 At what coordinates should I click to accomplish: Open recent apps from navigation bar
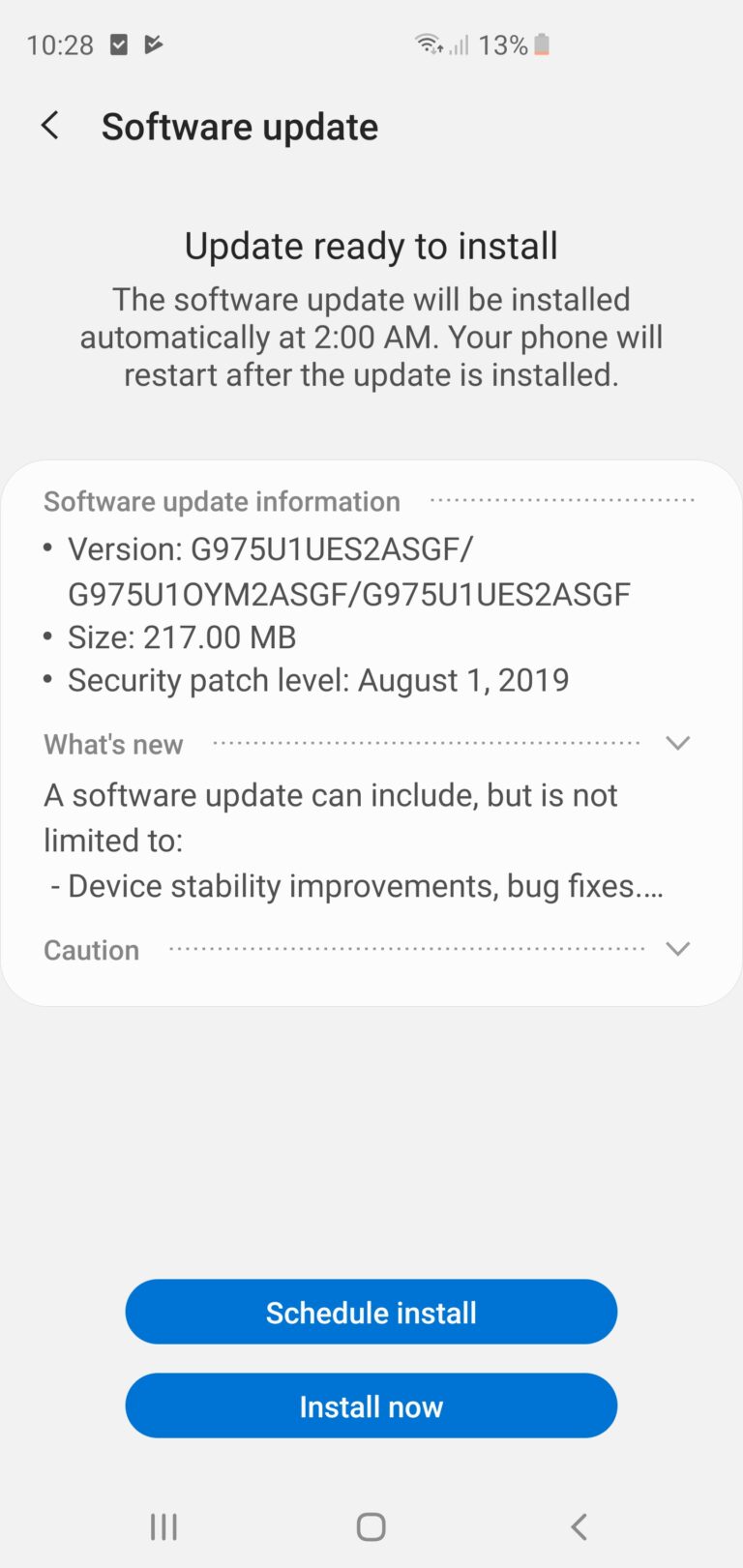click(163, 1526)
